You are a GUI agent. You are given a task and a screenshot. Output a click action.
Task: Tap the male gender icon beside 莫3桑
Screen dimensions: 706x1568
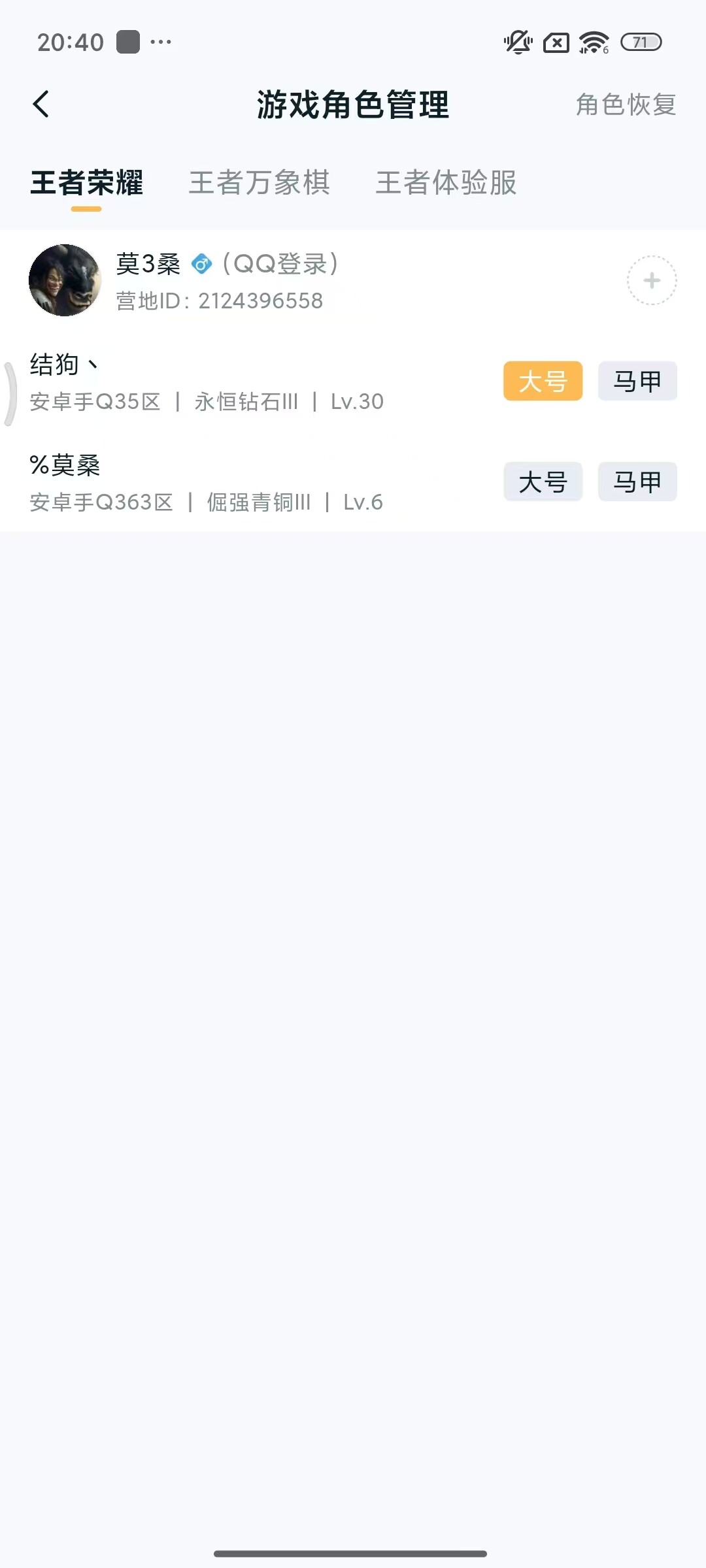point(202,265)
